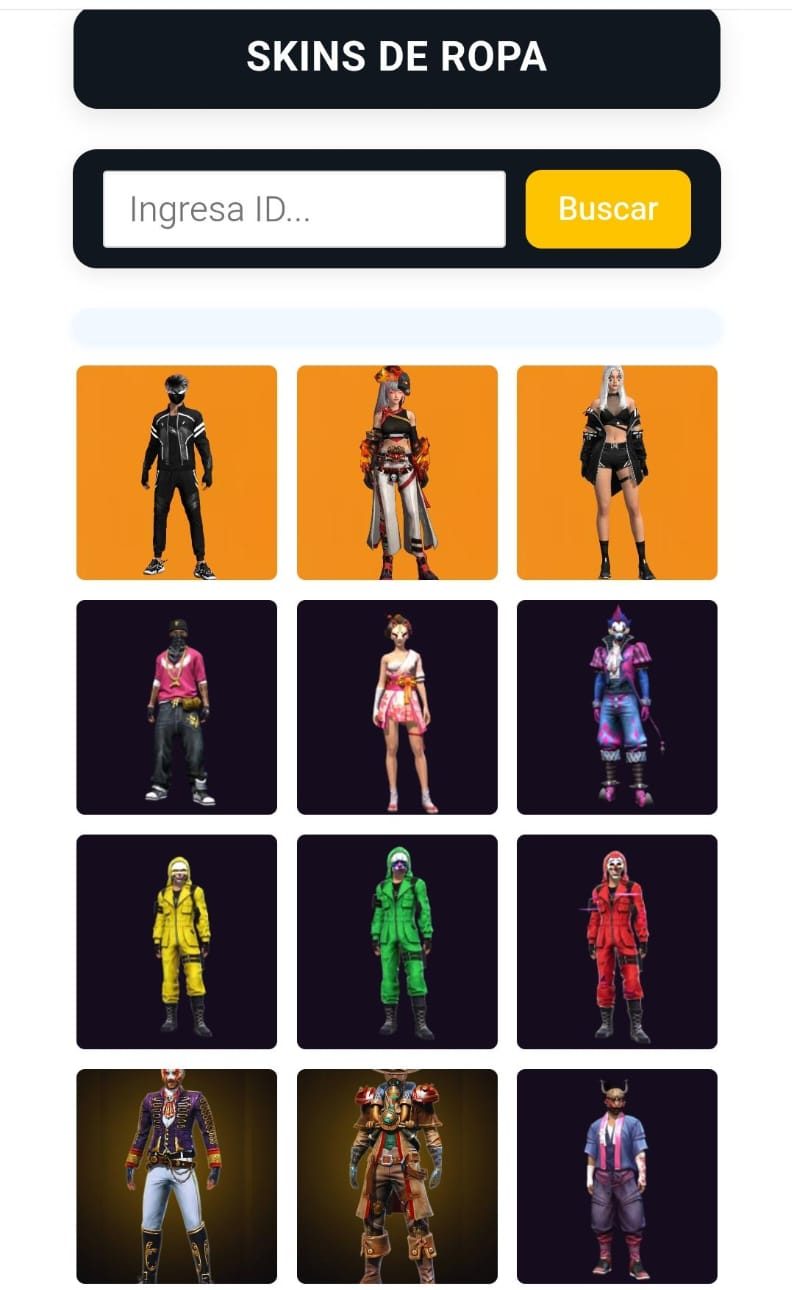Choose the pink shirt baggy jeans skin
The height and width of the screenshot is (1290, 792).
click(176, 707)
